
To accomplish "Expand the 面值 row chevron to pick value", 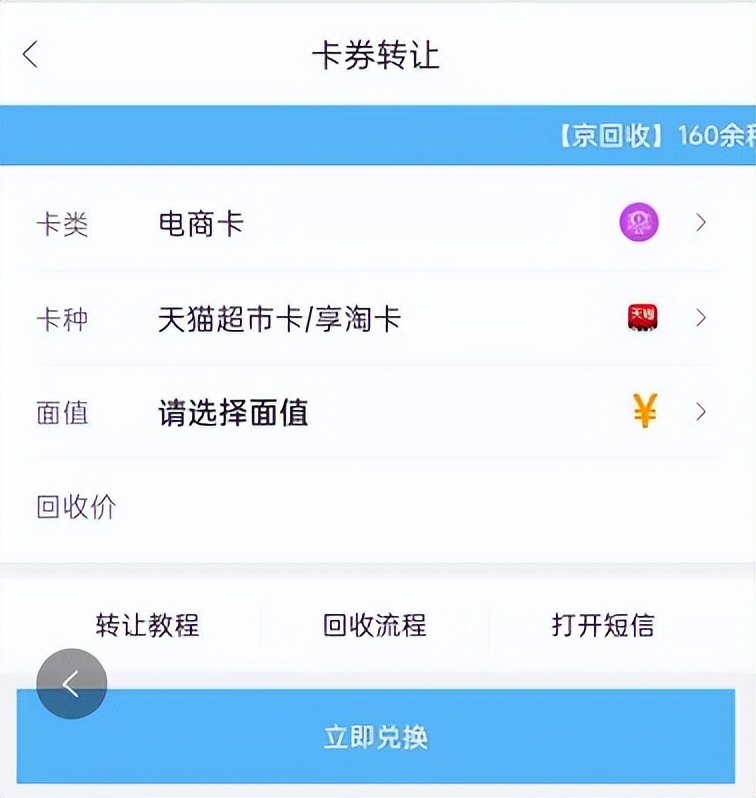I will (700, 411).
